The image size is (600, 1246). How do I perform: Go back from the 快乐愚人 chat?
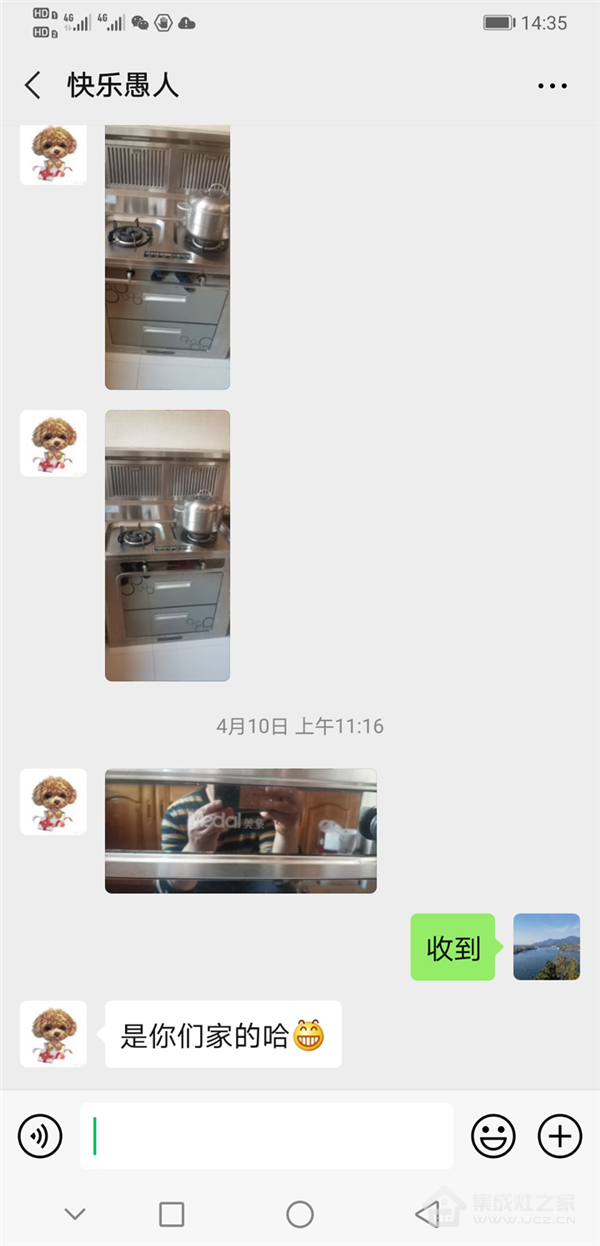33,86
